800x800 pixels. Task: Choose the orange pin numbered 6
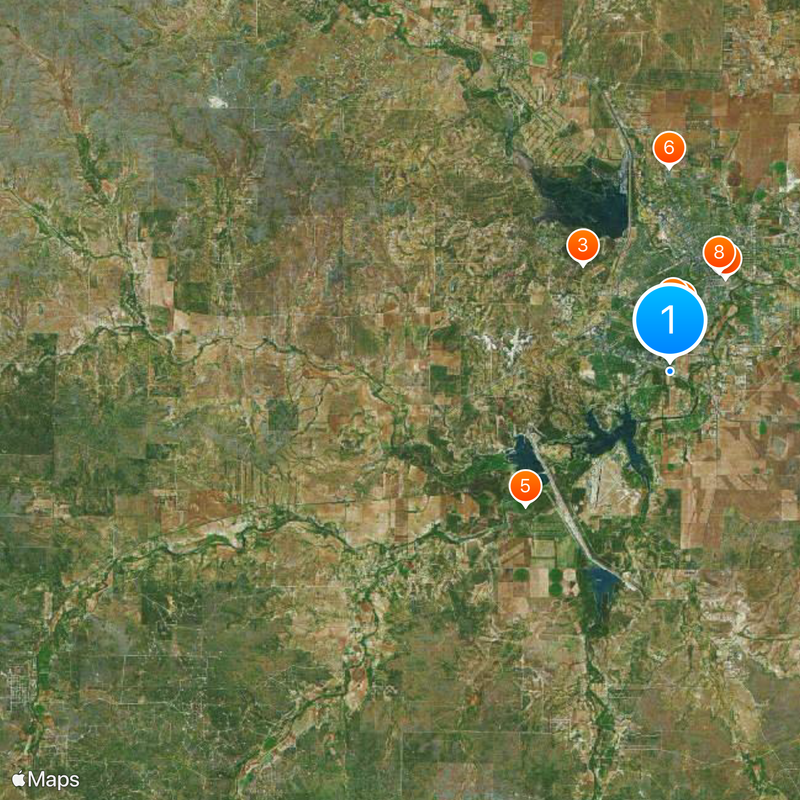pyautogui.click(x=669, y=148)
